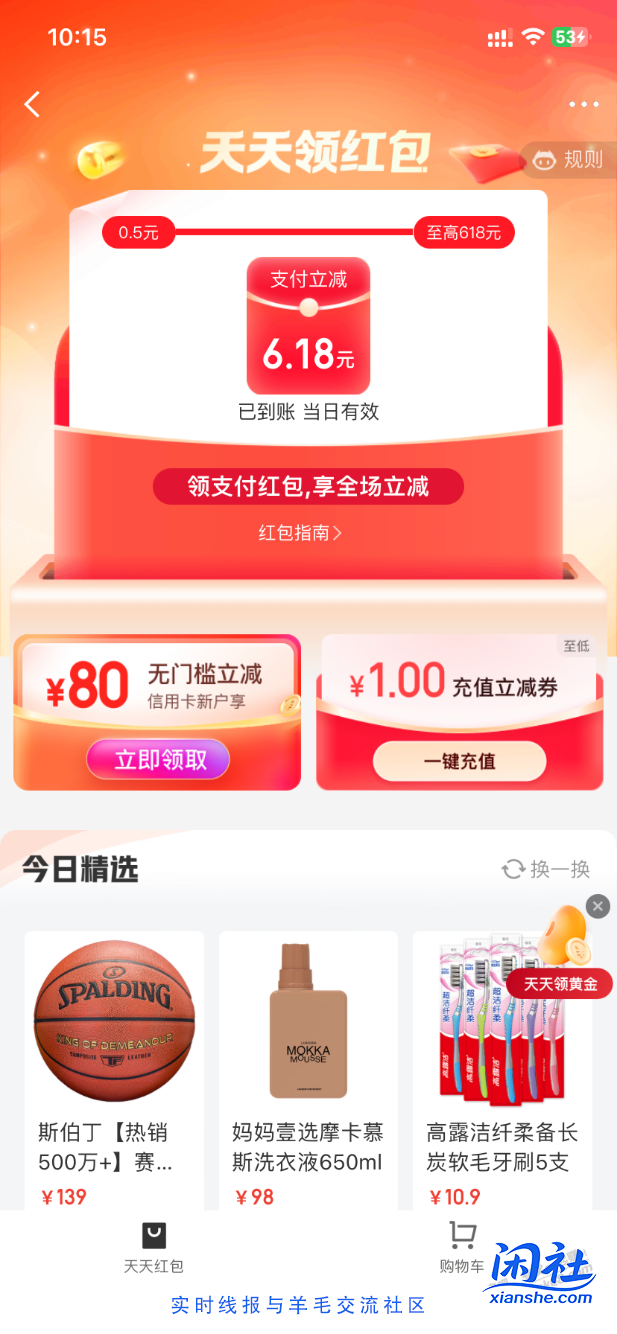Switch to the 天天红包 tab
617x1334 pixels.
154,1247
